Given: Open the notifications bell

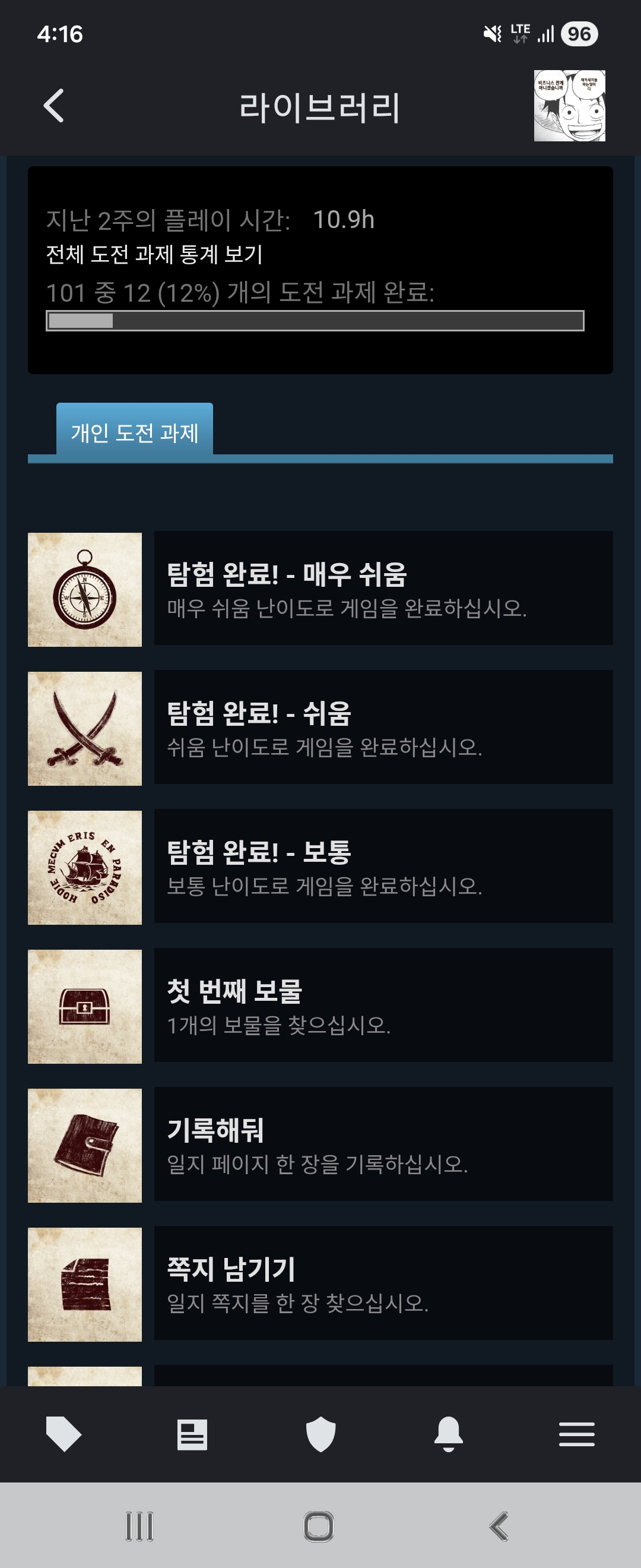Looking at the screenshot, I should [x=448, y=1435].
